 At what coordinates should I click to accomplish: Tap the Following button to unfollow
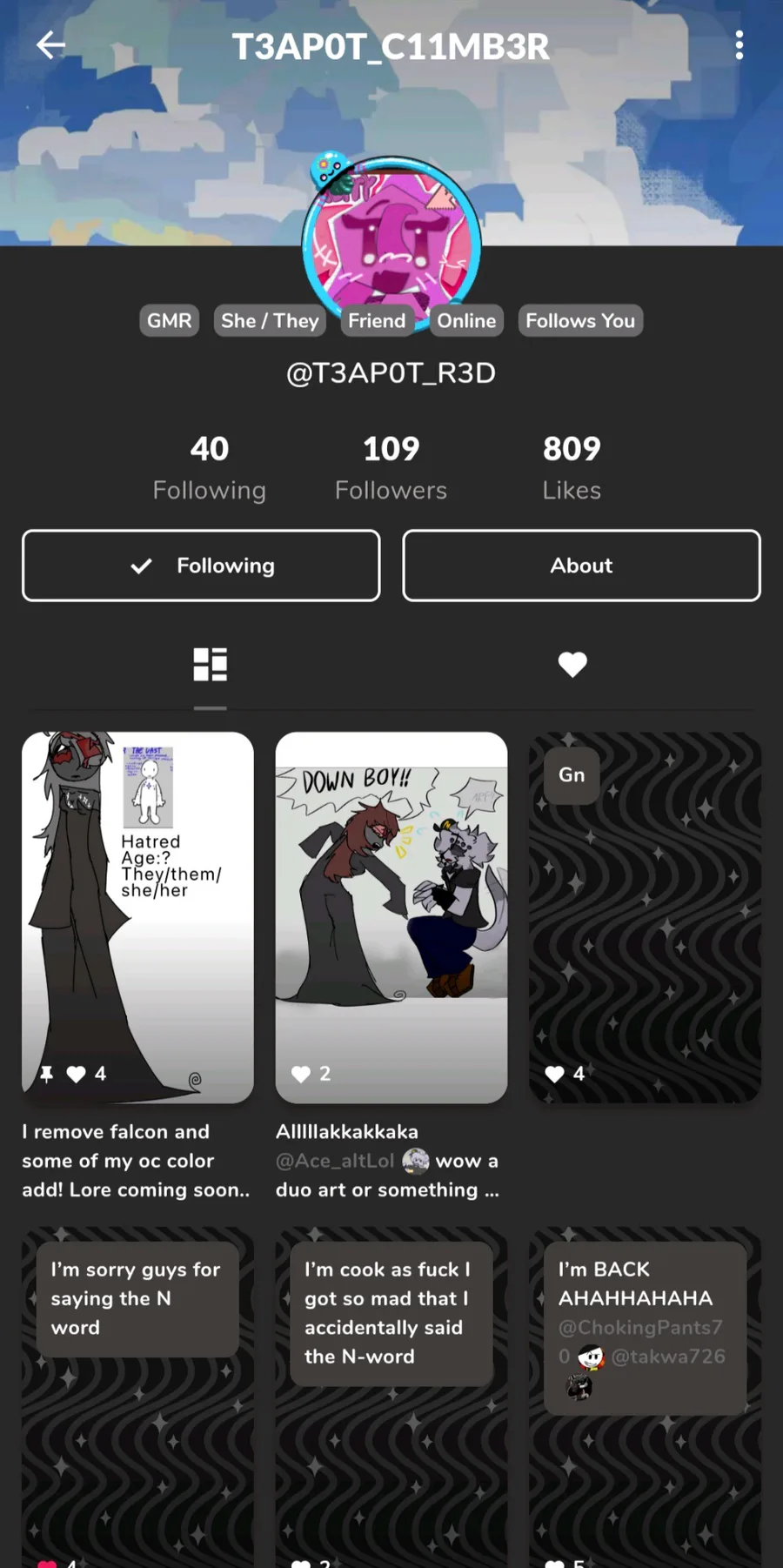click(x=201, y=566)
